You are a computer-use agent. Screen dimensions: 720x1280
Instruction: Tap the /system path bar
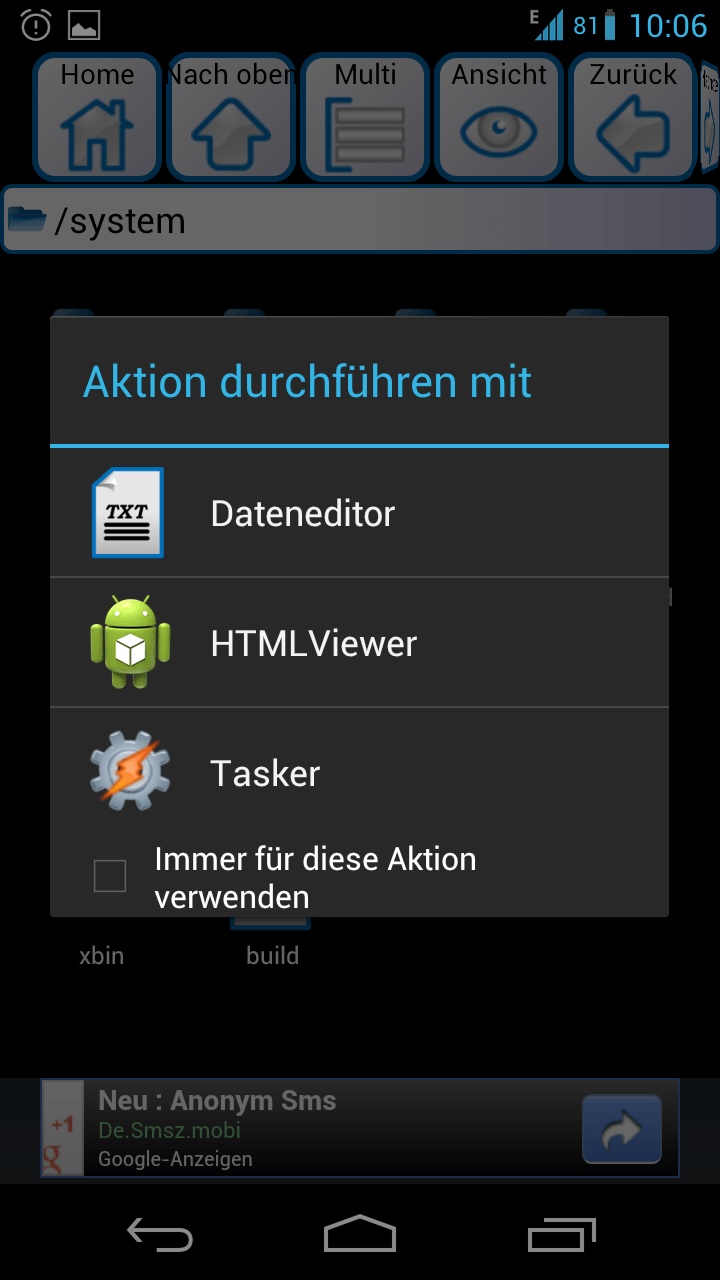coord(360,220)
